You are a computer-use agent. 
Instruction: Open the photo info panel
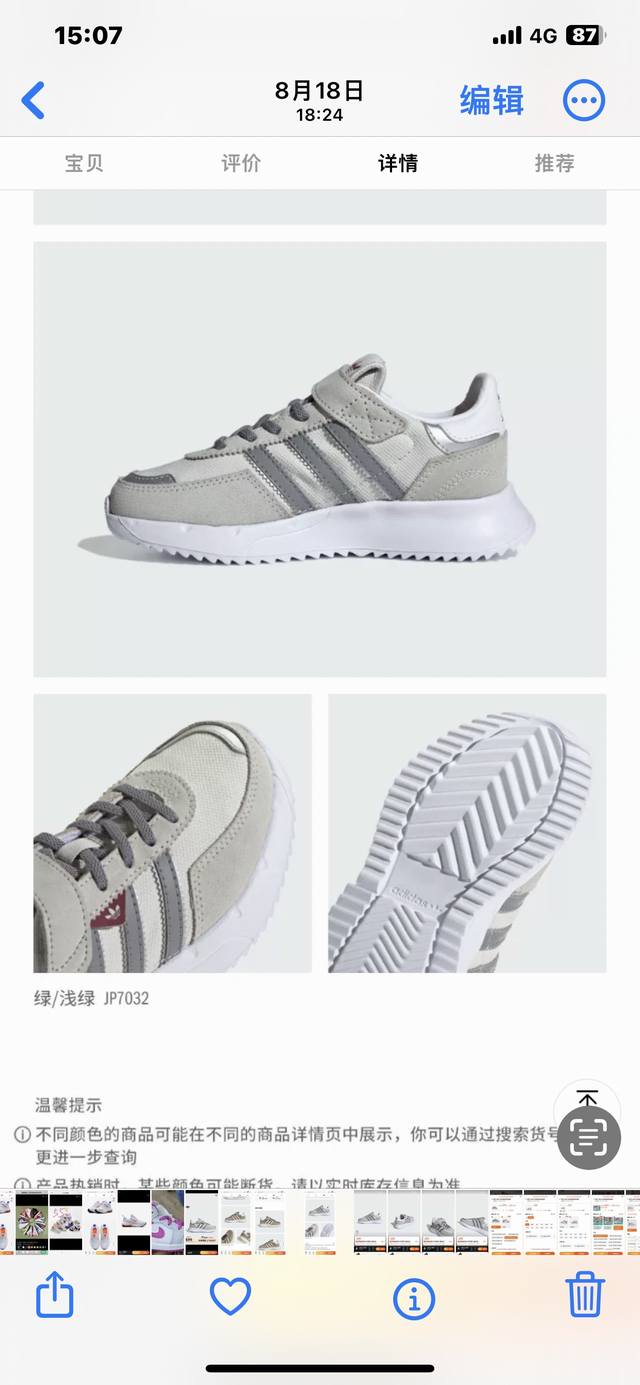pyautogui.click(x=414, y=1297)
